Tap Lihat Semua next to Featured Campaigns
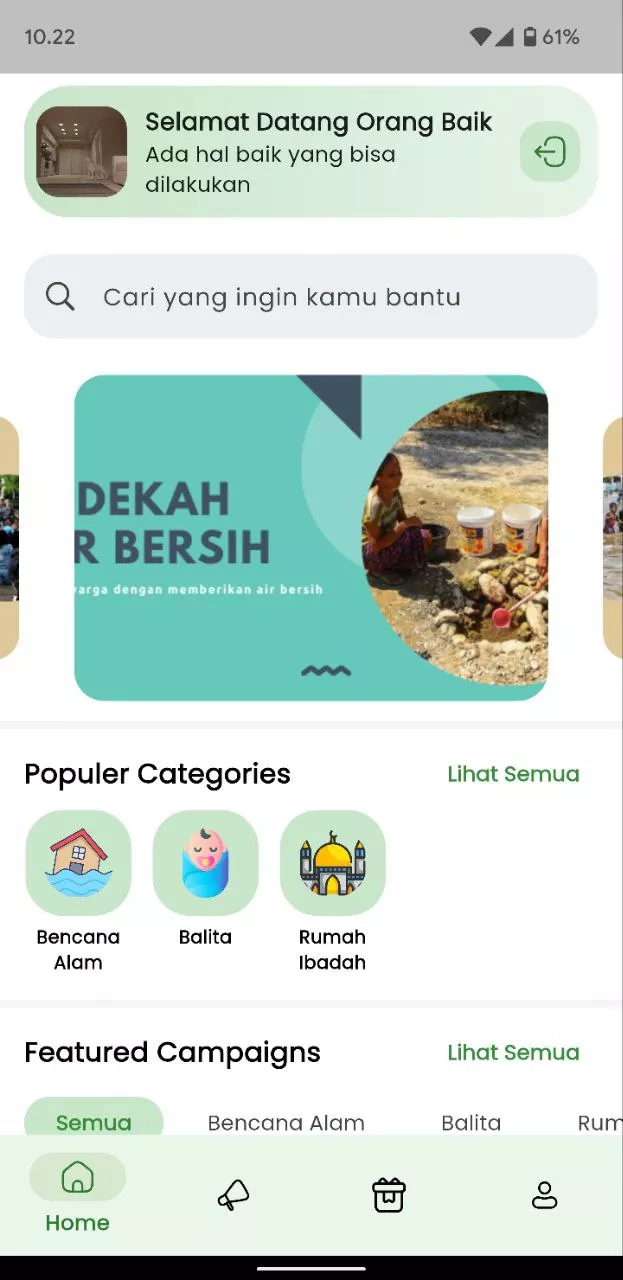The width and height of the screenshot is (623, 1280). [x=513, y=1052]
